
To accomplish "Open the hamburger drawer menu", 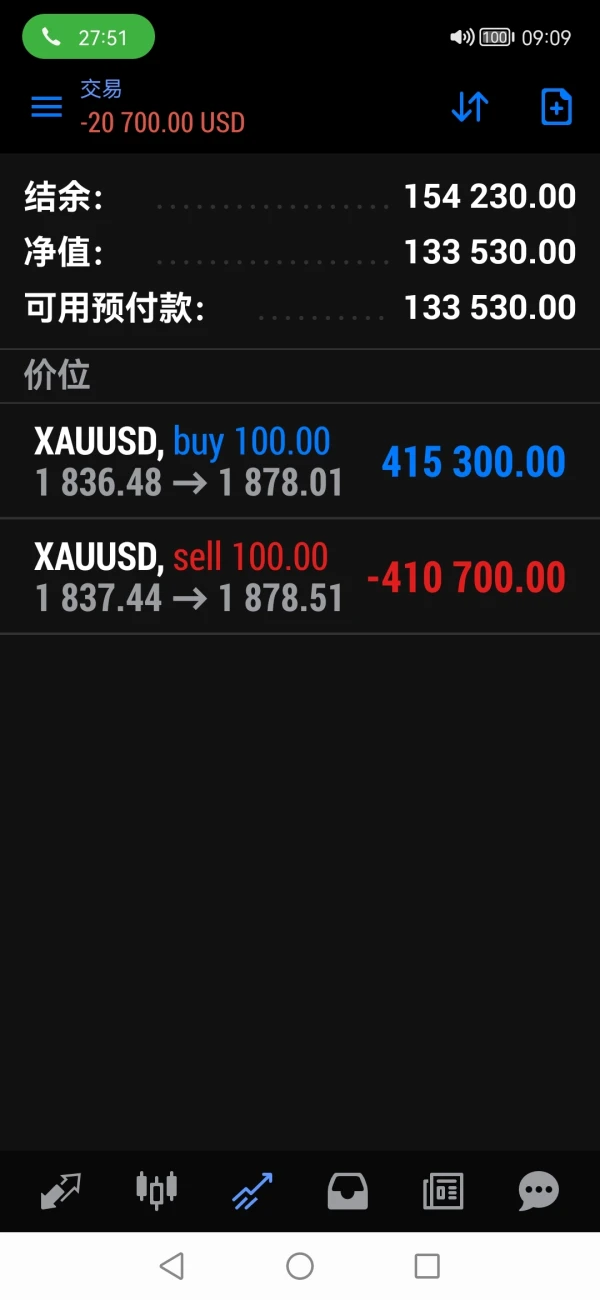I will pos(47,107).
